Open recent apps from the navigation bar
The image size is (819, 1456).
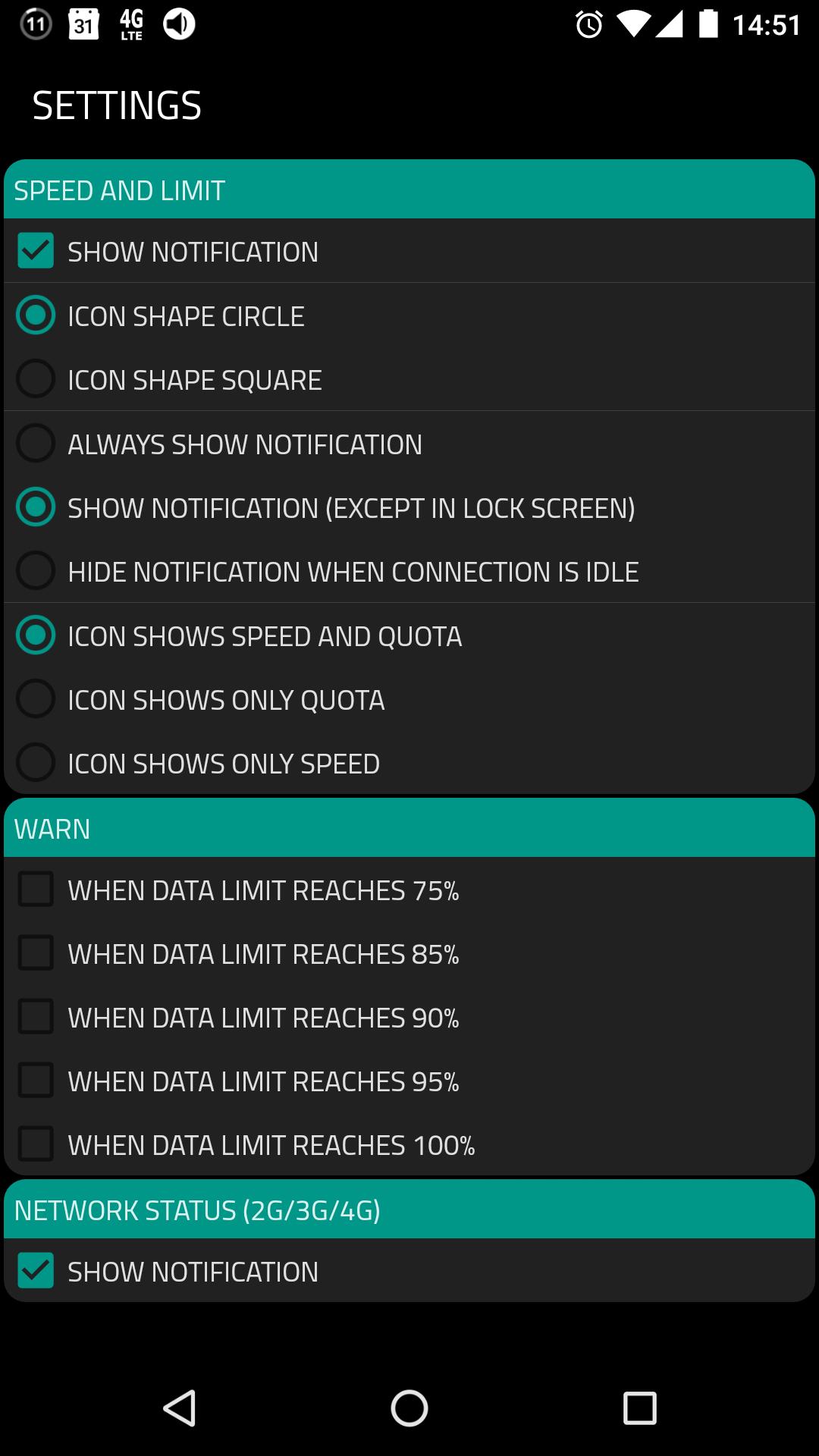coord(639,1408)
